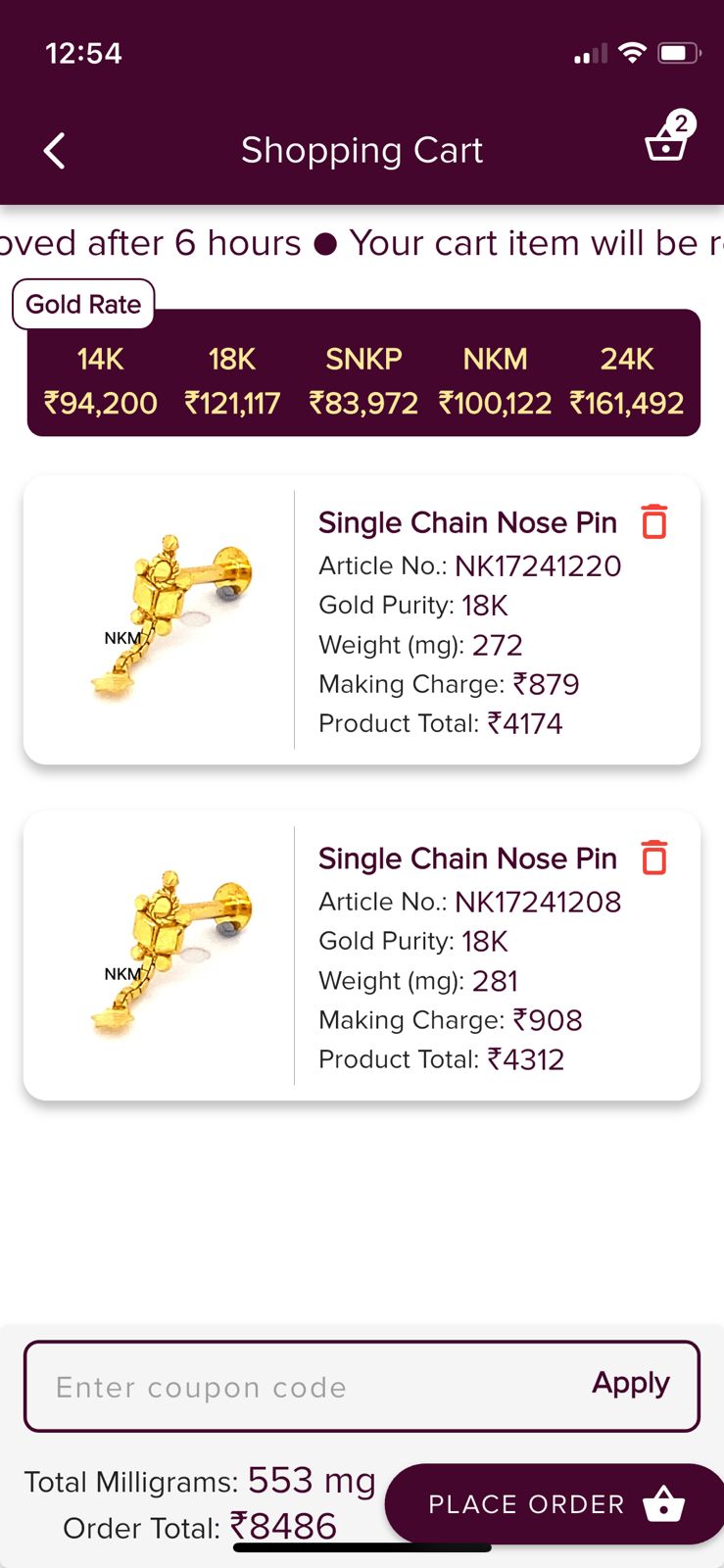Image resolution: width=724 pixels, height=1568 pixels.
Task: Delete Single Chain Nose Pin NK17241220 from cart
Action: [653, 522]
